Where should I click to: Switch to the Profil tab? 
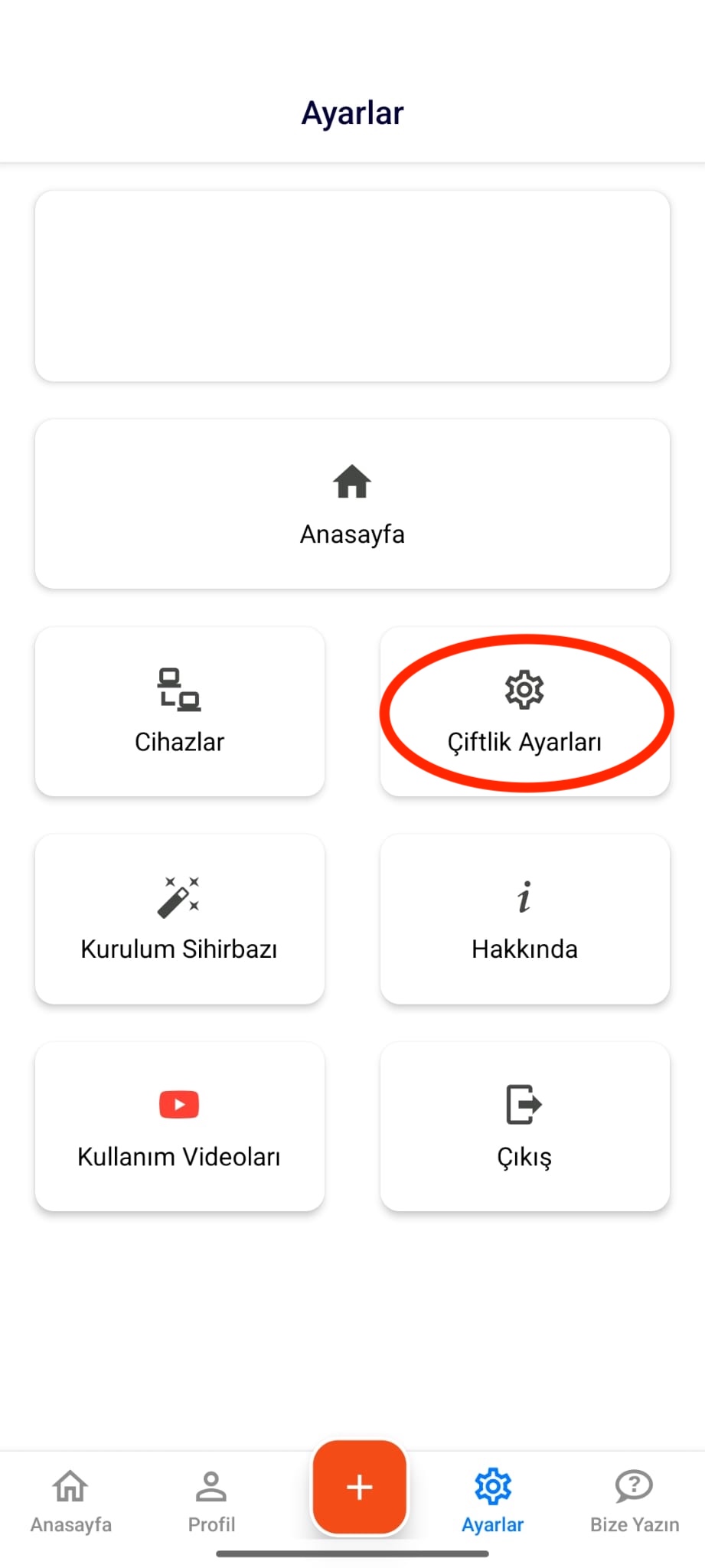coord(211,1501)
